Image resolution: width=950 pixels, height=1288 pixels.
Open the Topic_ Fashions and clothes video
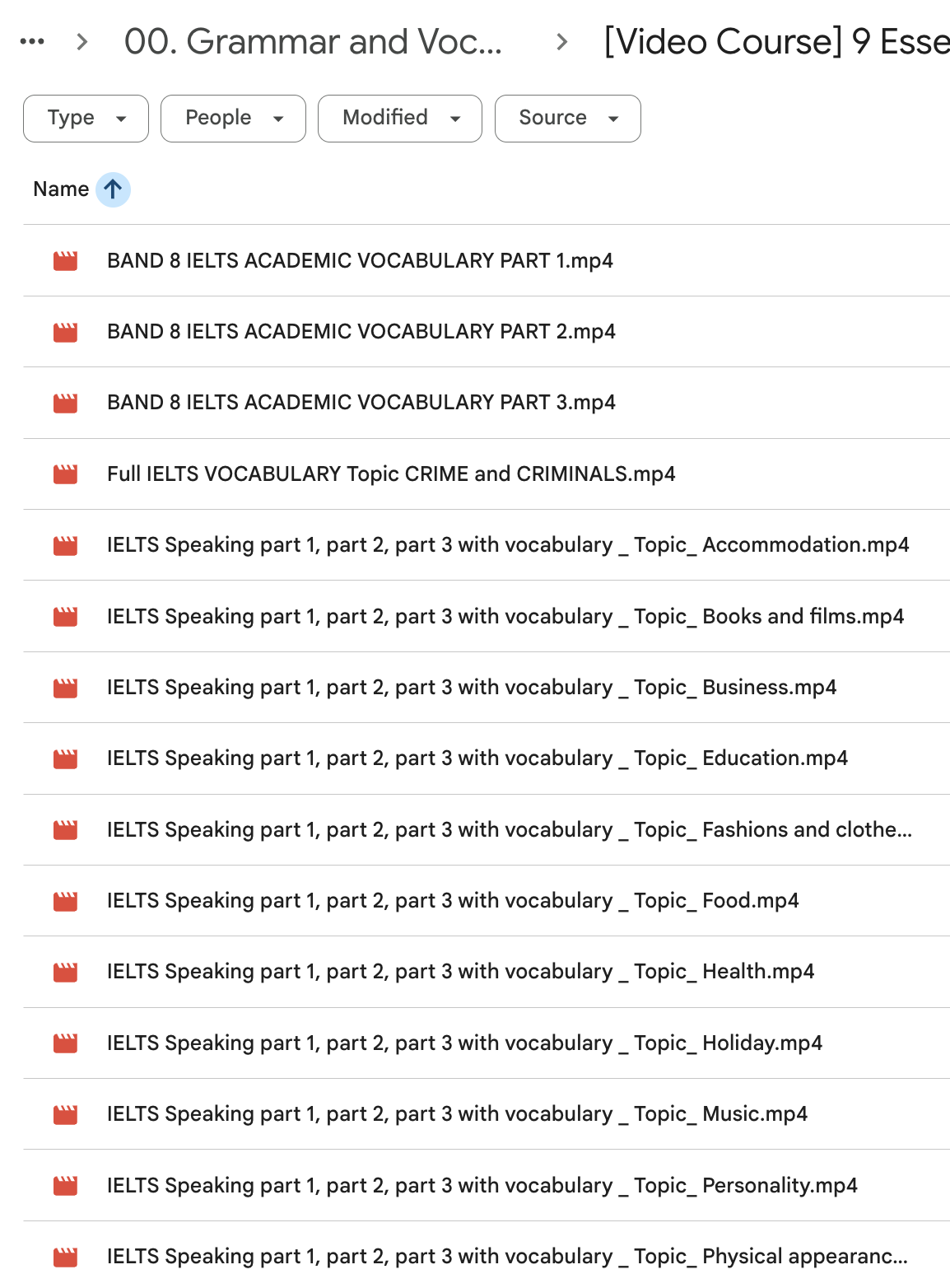tap(509, 830)
